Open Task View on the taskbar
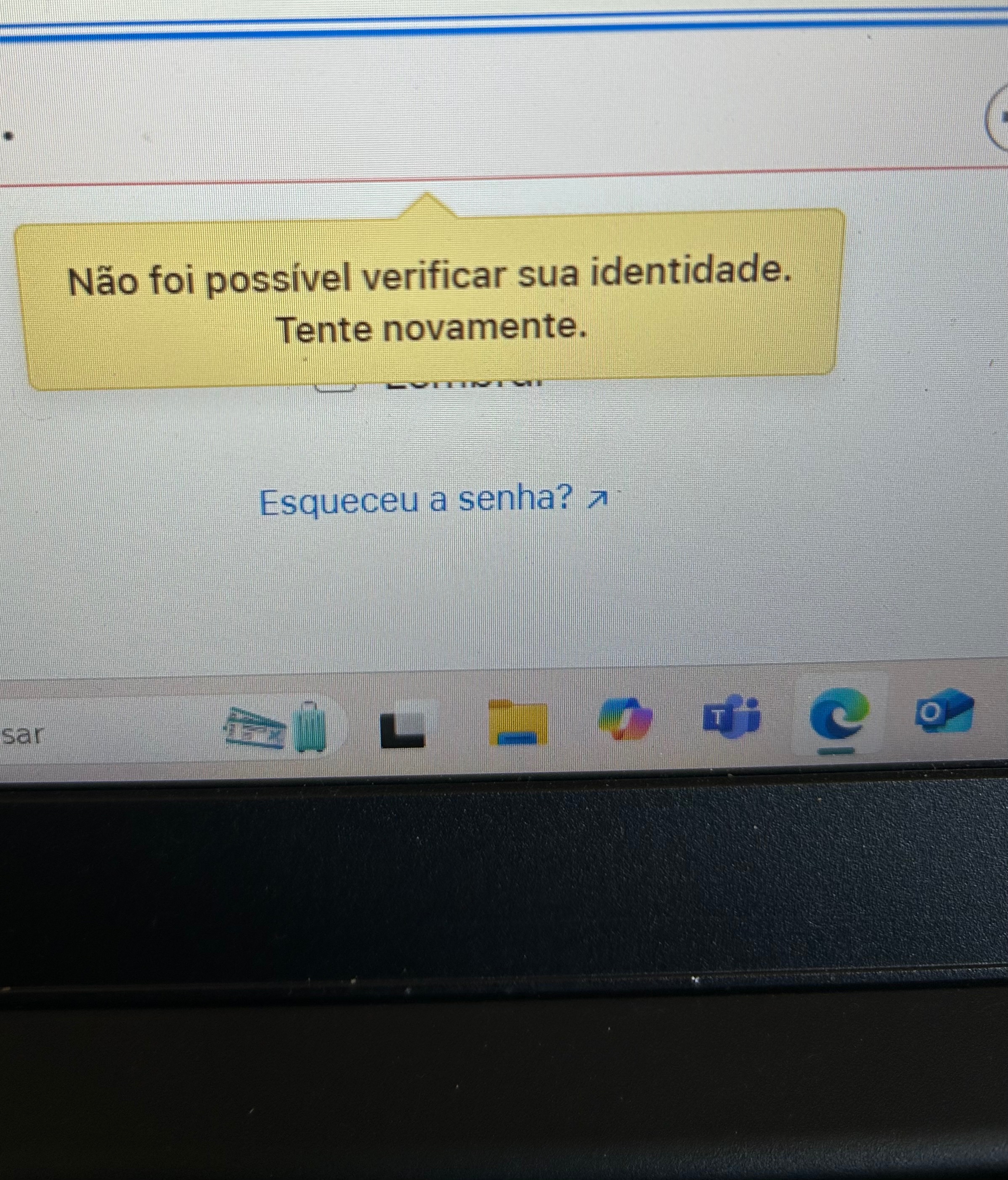The width and height of the screenshot is (1008, 1180). pos(403,730)
